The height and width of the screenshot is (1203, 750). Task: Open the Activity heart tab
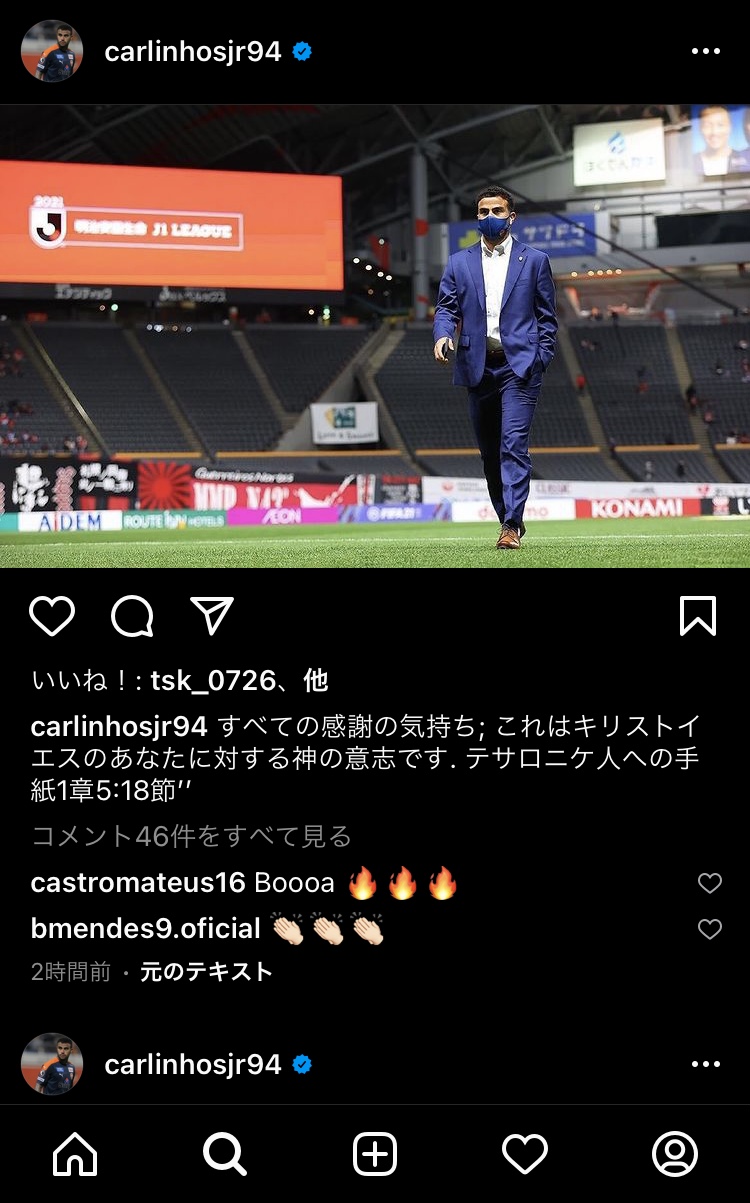[524, 1154]
